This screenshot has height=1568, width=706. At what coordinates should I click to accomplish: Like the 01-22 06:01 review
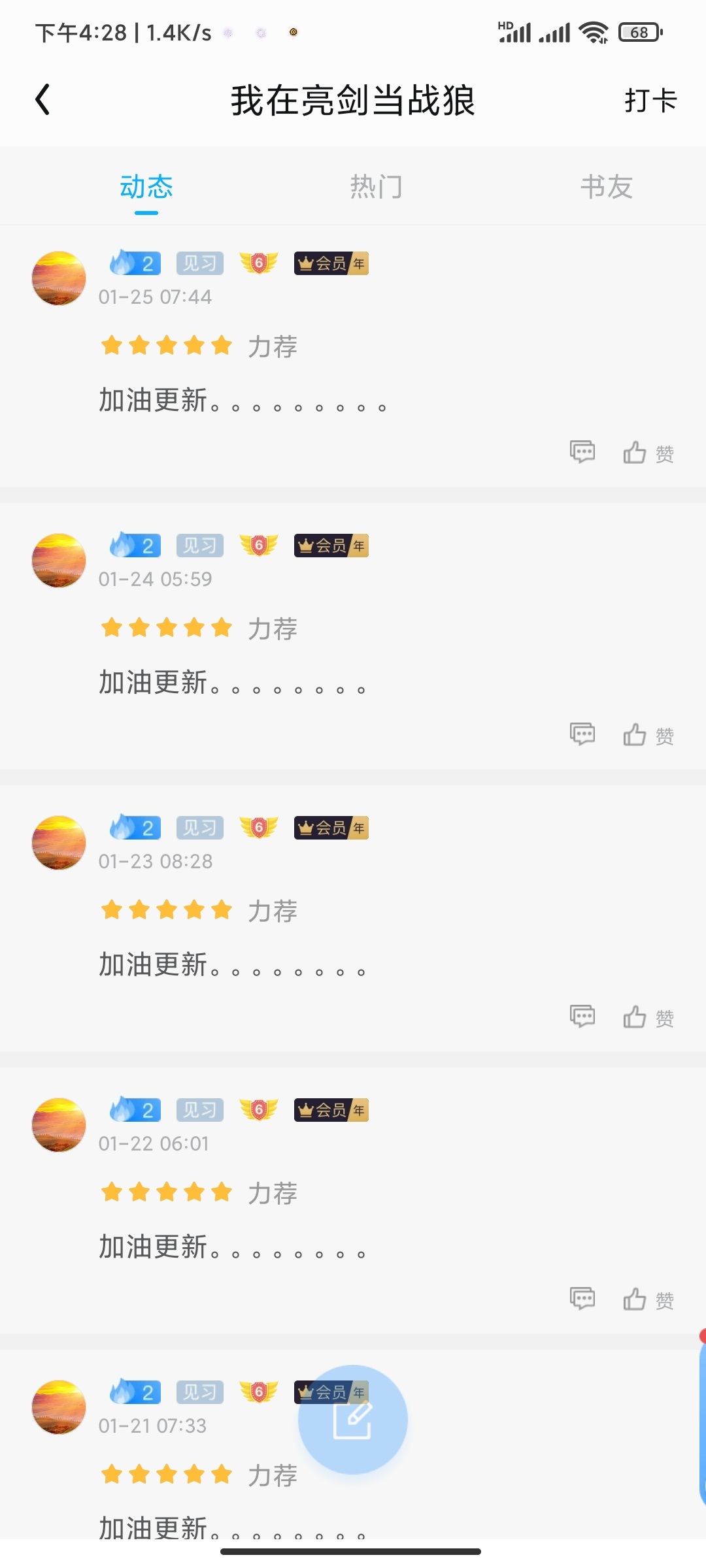click(x=647, y=1299)
